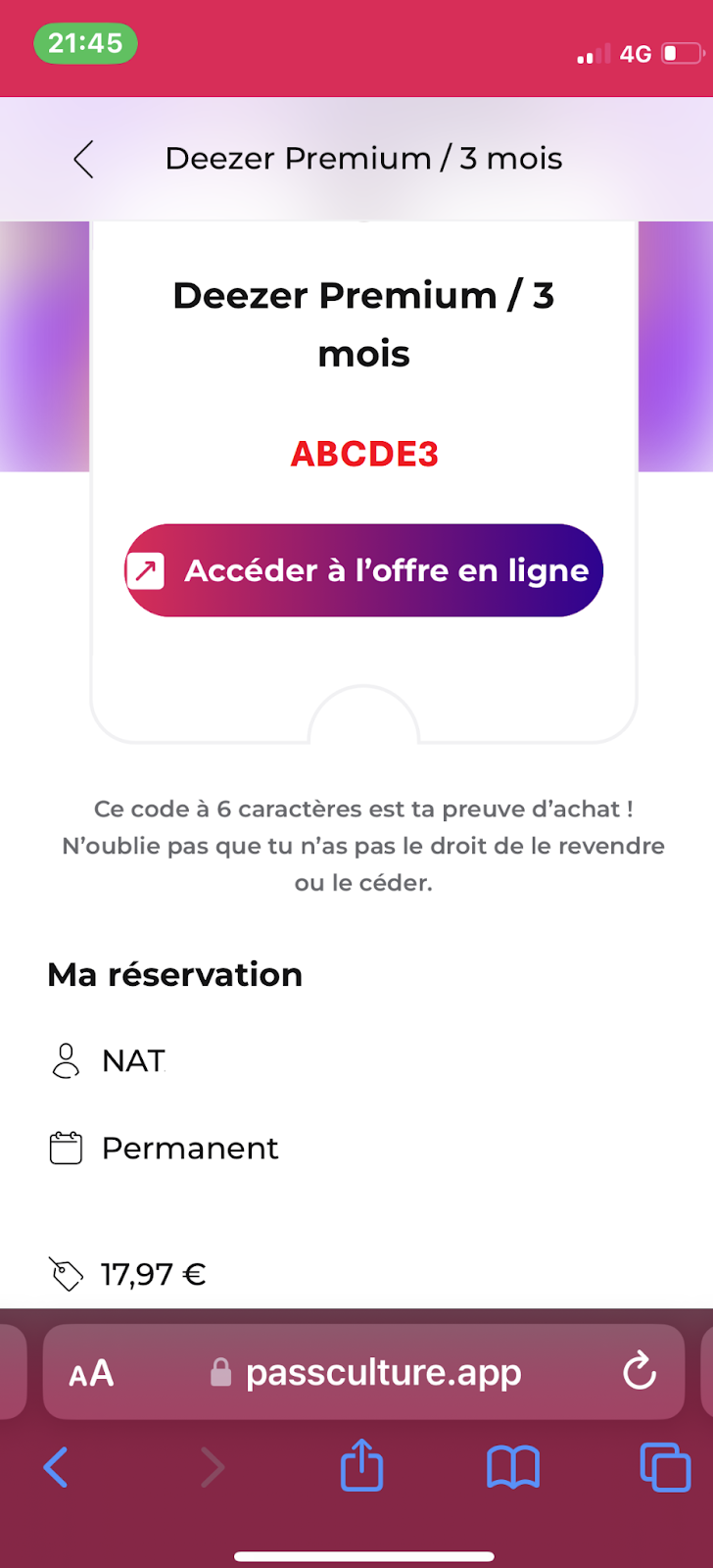Screen dimensions: 713x1568
Task: Tap the passculture.app address bar
Action: tap(382, 1372)
